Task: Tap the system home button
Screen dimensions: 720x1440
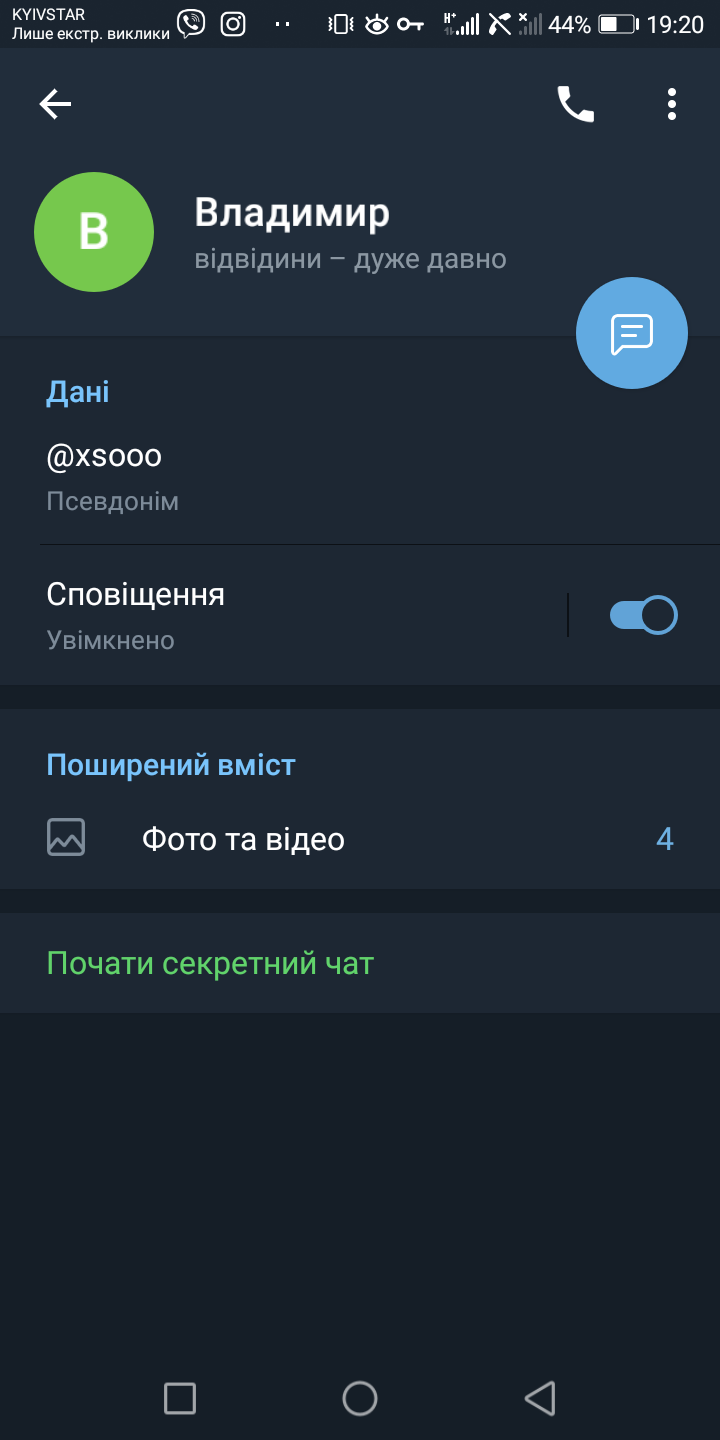Action: 360,1398
